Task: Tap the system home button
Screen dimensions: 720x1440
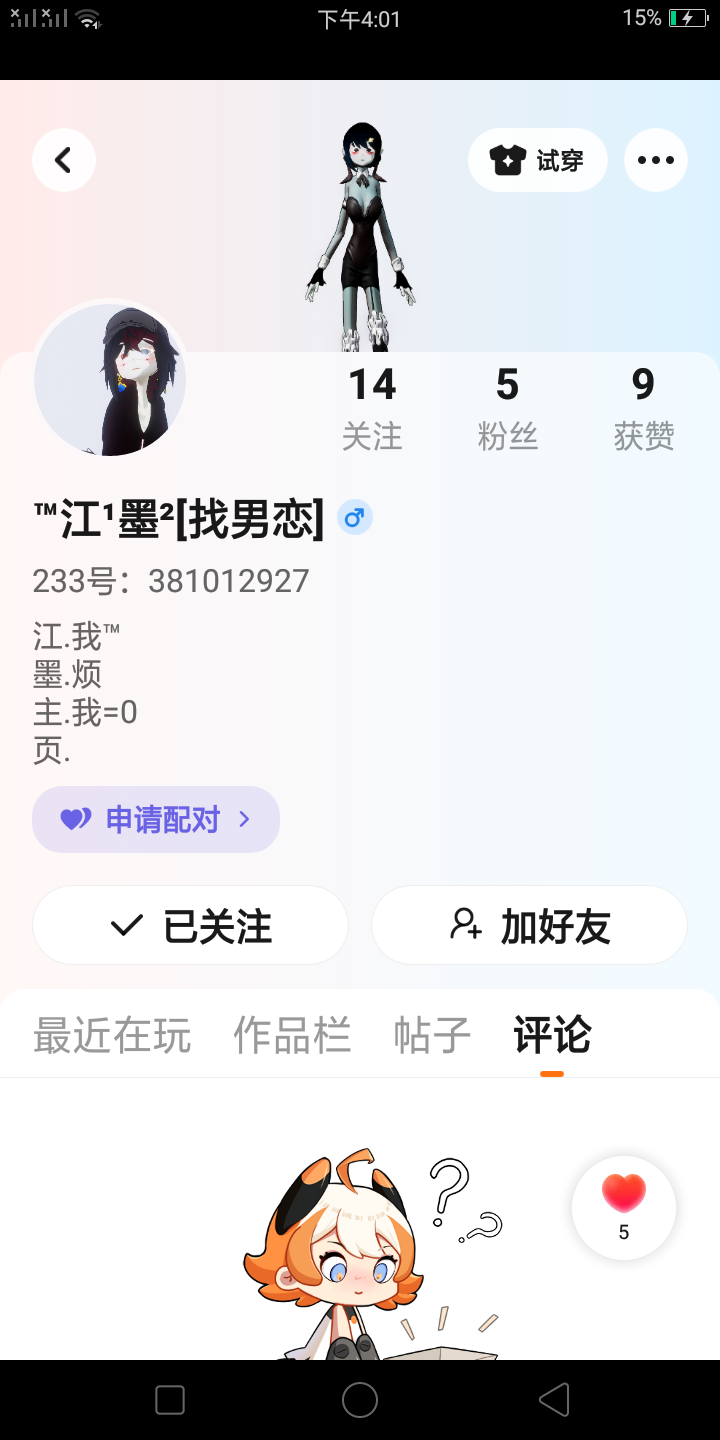Action: tap(360, 1400)
